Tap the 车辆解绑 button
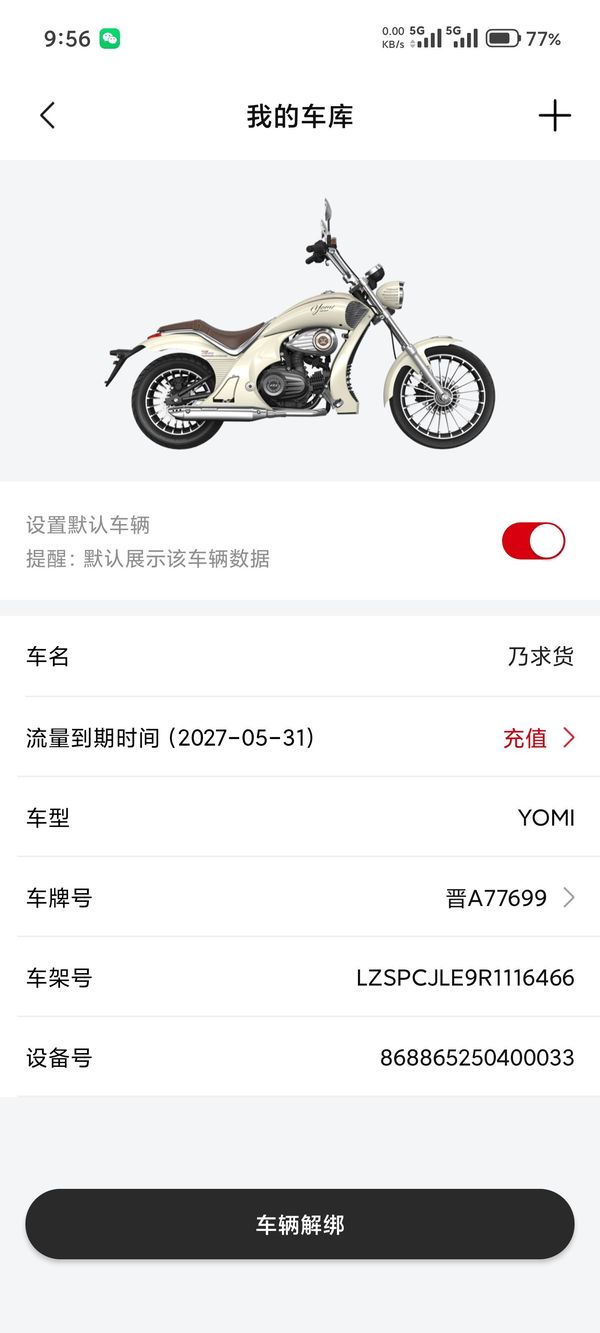The image size is (600, 1333). (300, 1224)
